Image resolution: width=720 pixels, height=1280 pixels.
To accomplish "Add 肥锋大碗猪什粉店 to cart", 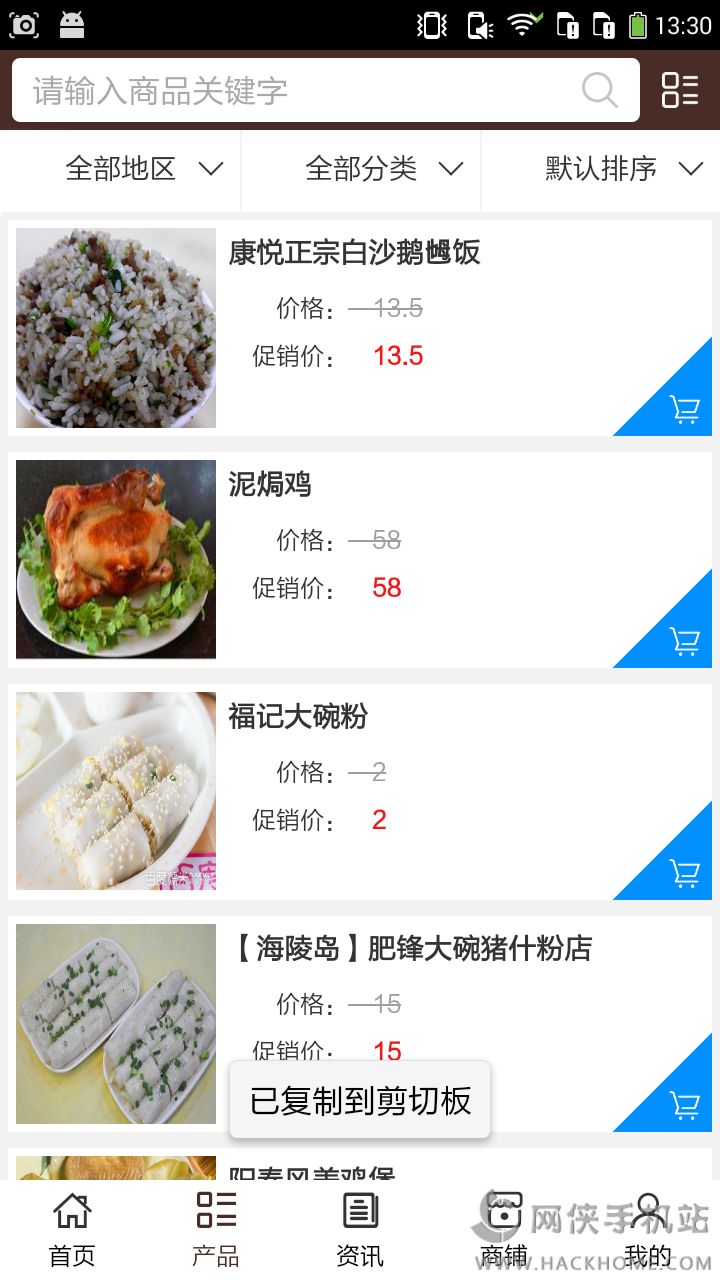I will point(684,1105).
